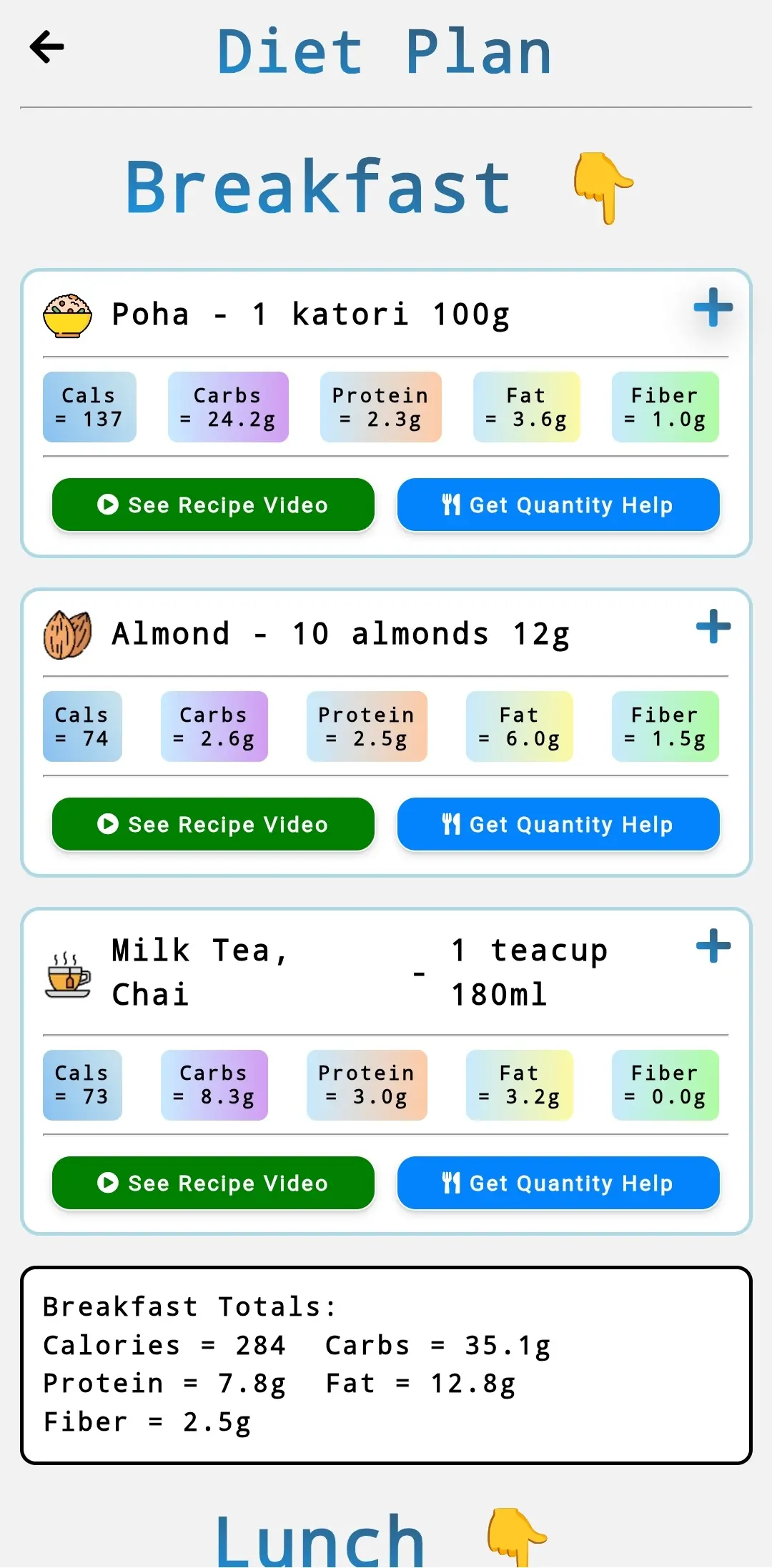Screen dimensions: 772x1568
Task: Select the Fiber badge on Milk Tea card
Action: coord(665,1085)
